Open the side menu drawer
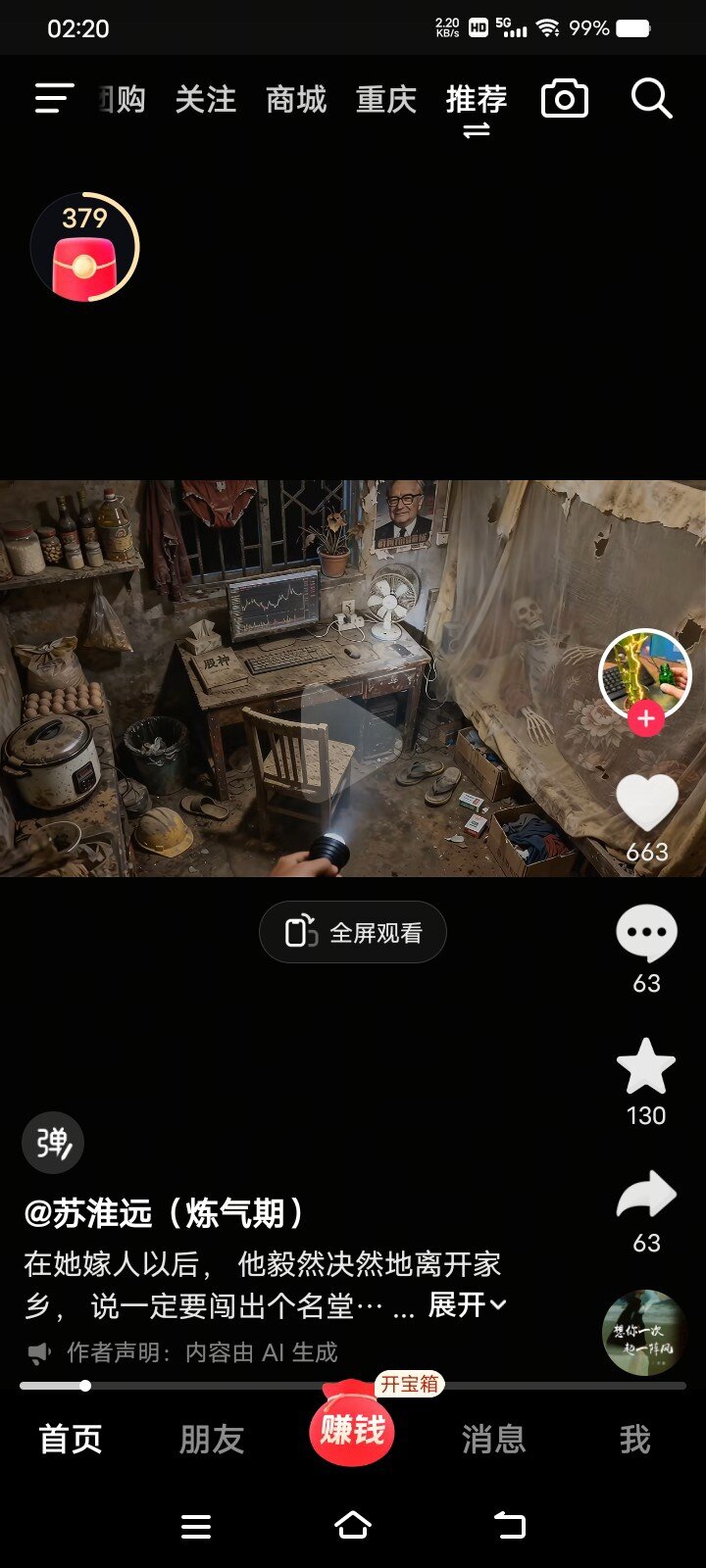 point(54,99)
